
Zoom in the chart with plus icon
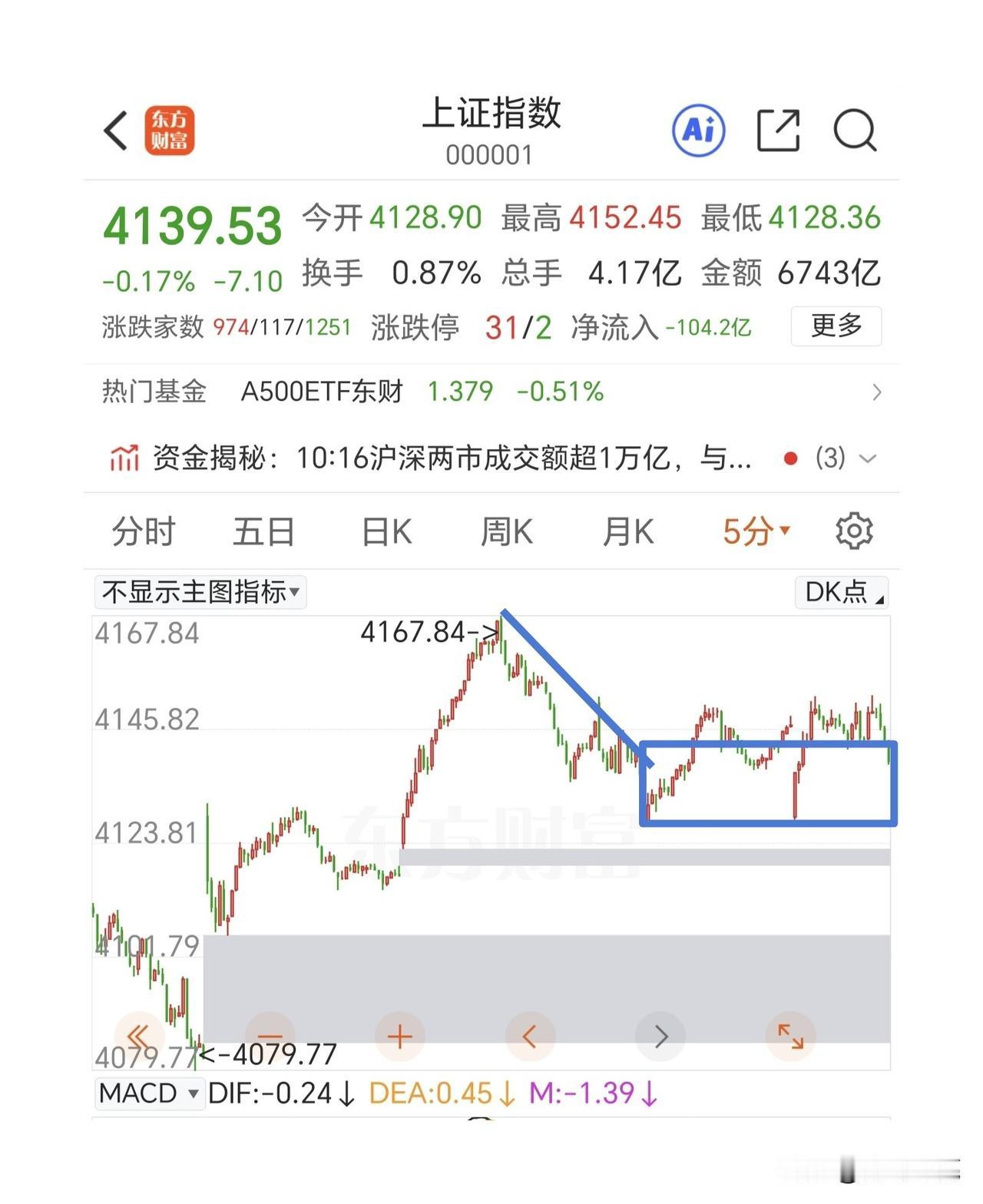click(399, 1036)
